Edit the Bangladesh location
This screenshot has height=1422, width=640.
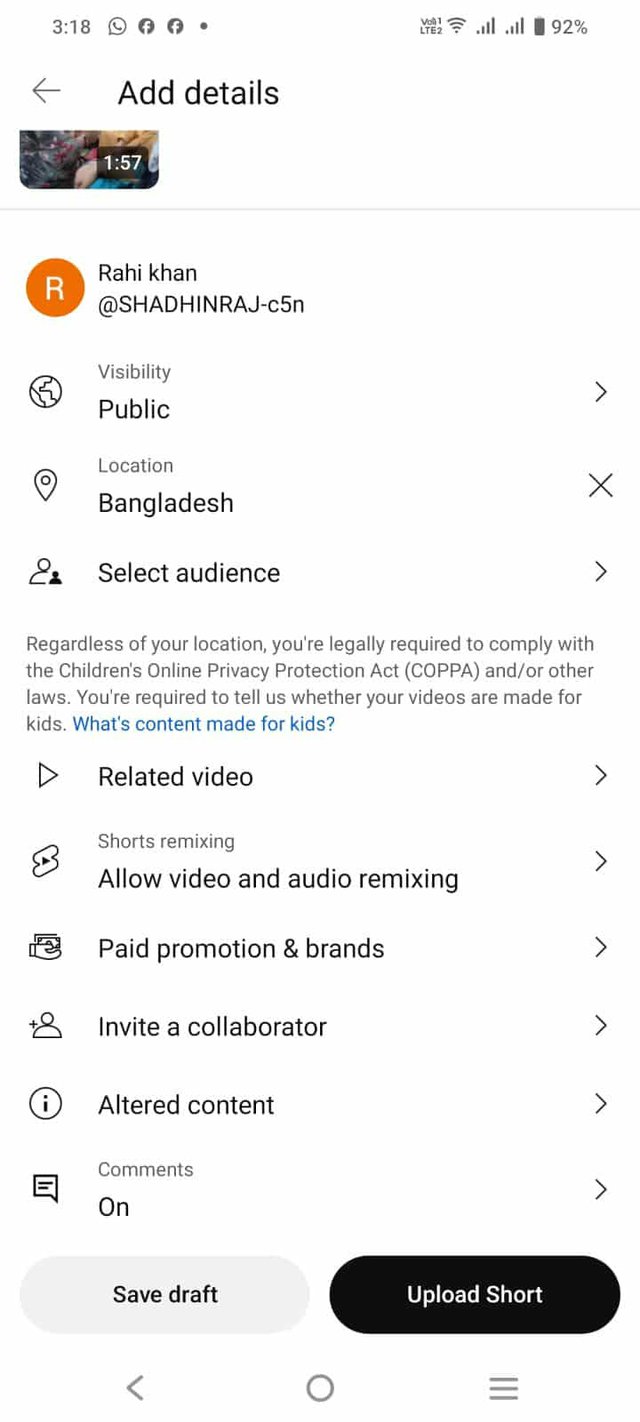click(166, 502)
